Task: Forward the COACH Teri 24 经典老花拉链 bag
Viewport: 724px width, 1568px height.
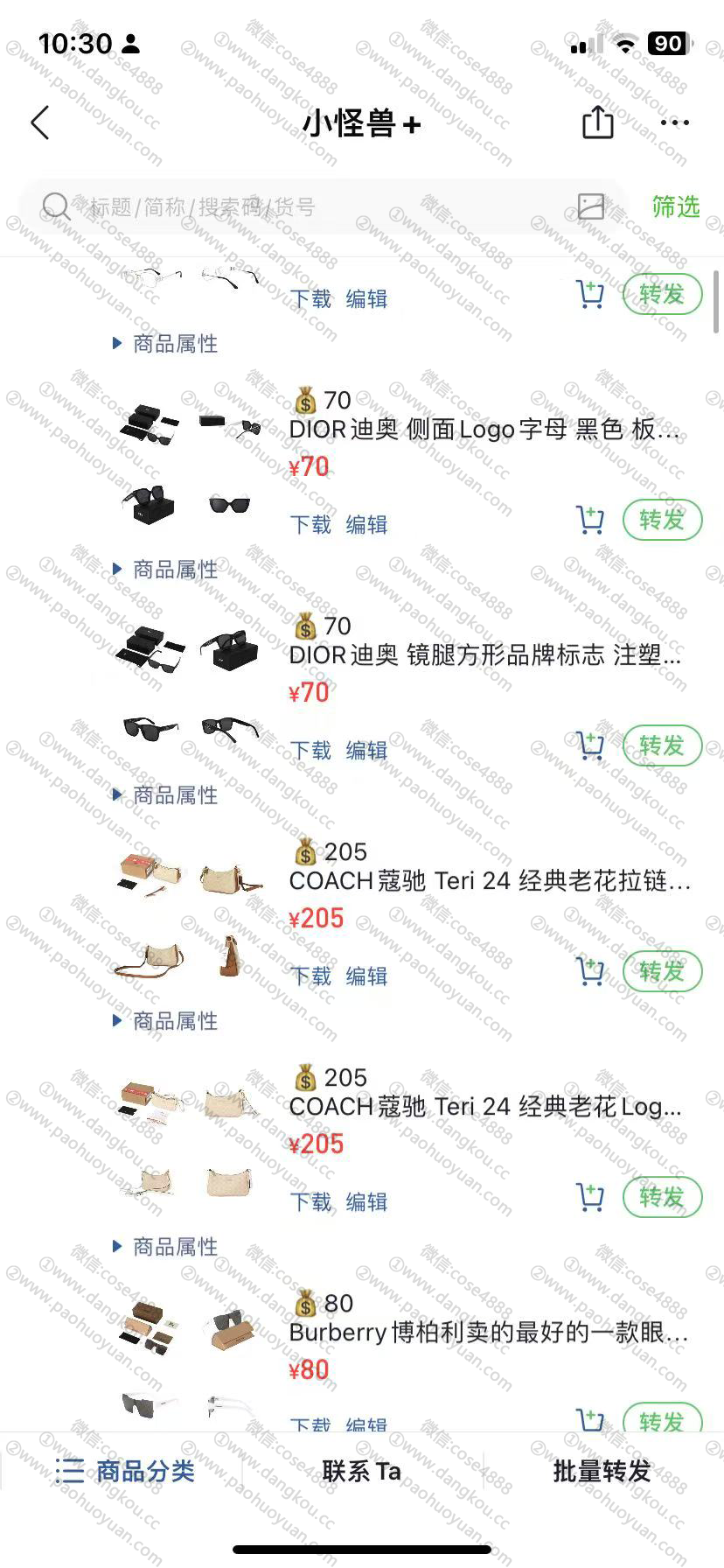Action: point(662,971)
